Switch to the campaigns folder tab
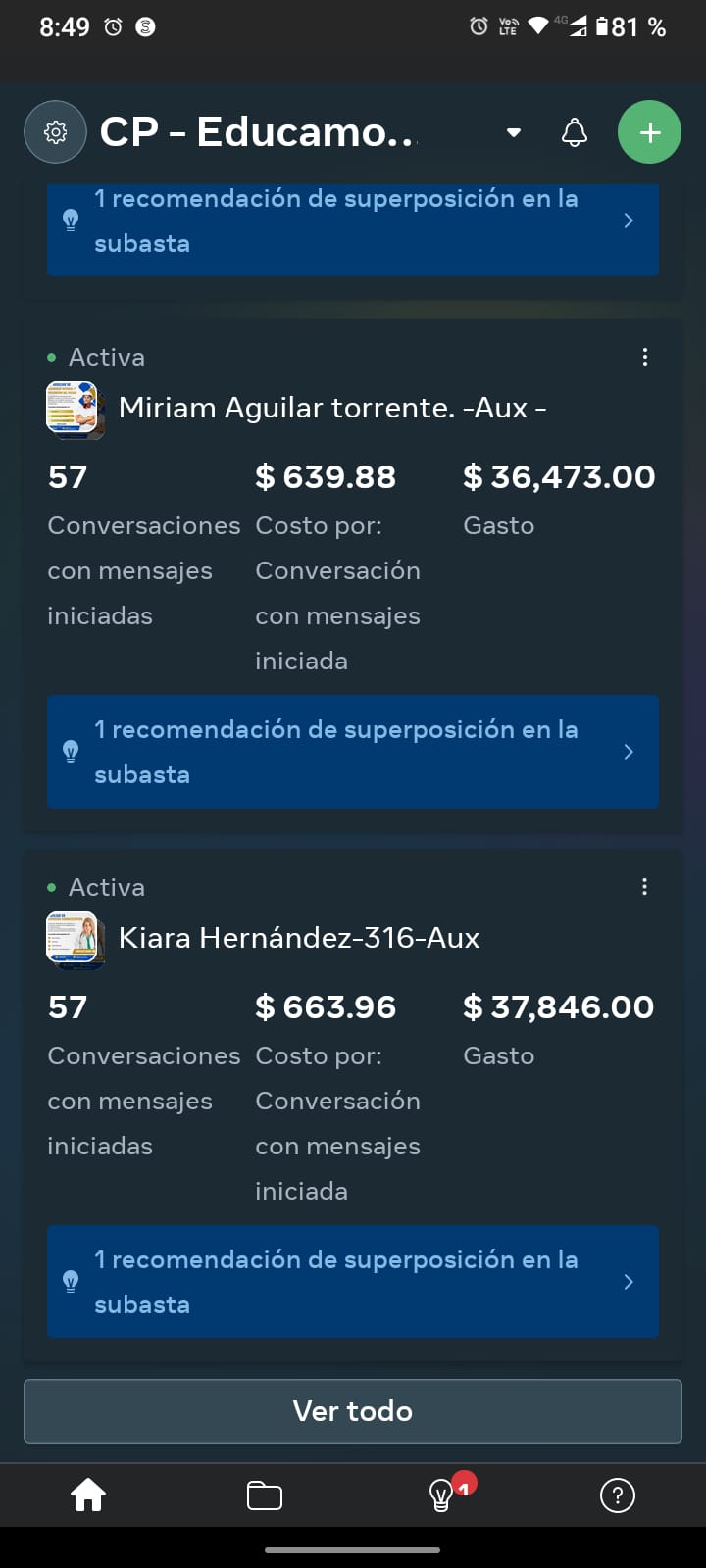The height and width of the screenshot is (1568, 706). [x=265, y=1495]
